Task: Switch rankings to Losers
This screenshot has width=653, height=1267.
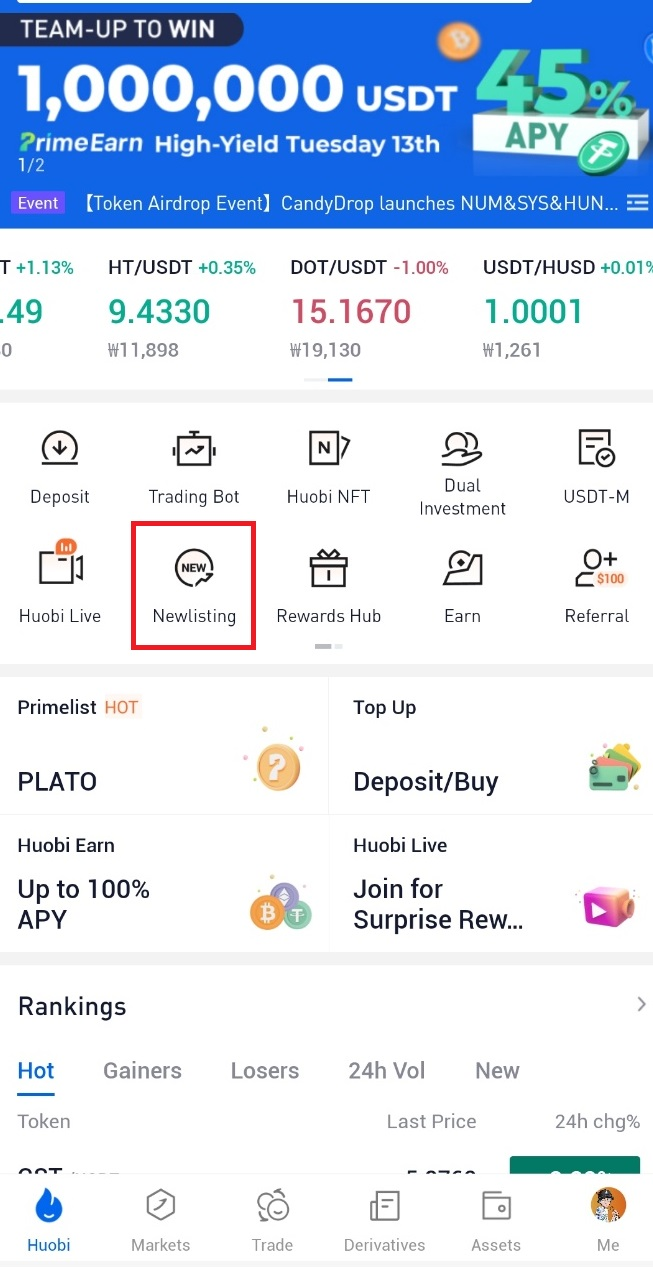Action: click(264, 1071)
